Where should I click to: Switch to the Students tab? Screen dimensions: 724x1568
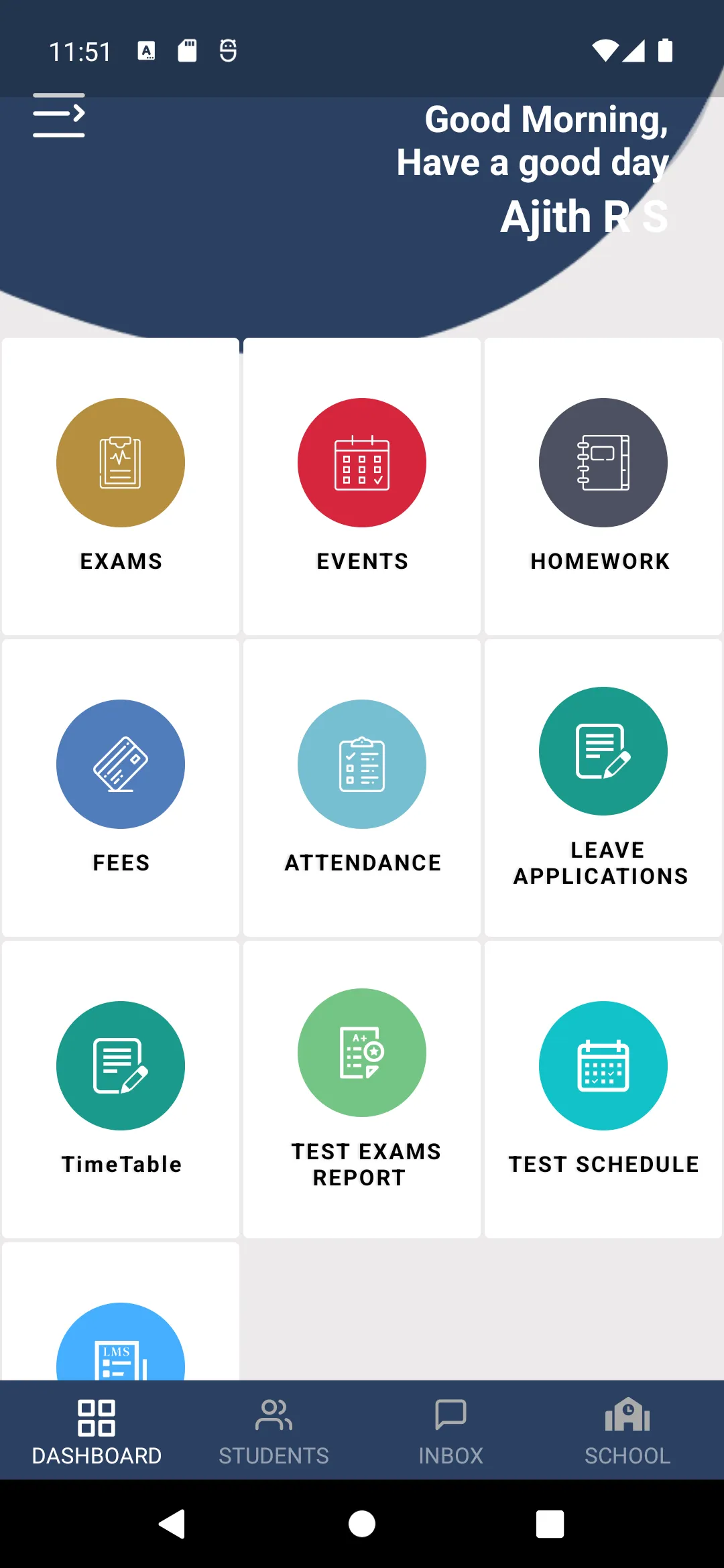274,1431
